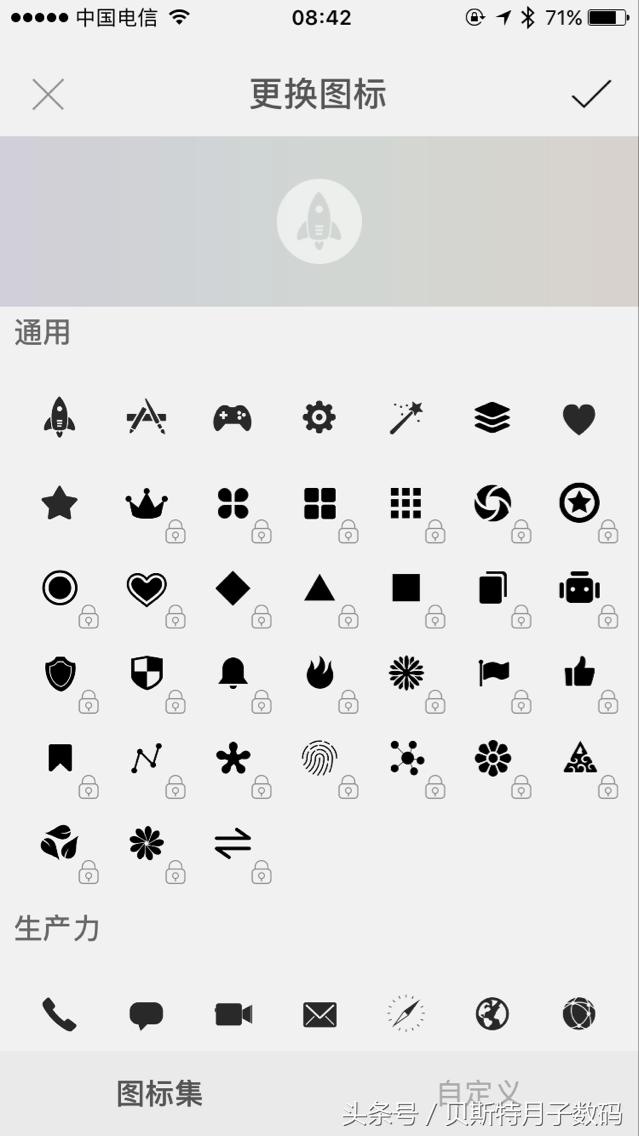Image resolution: width=639 pixels, height=1136 pixels.
Task: Select the locked crown icon
Action: point(146,504)
